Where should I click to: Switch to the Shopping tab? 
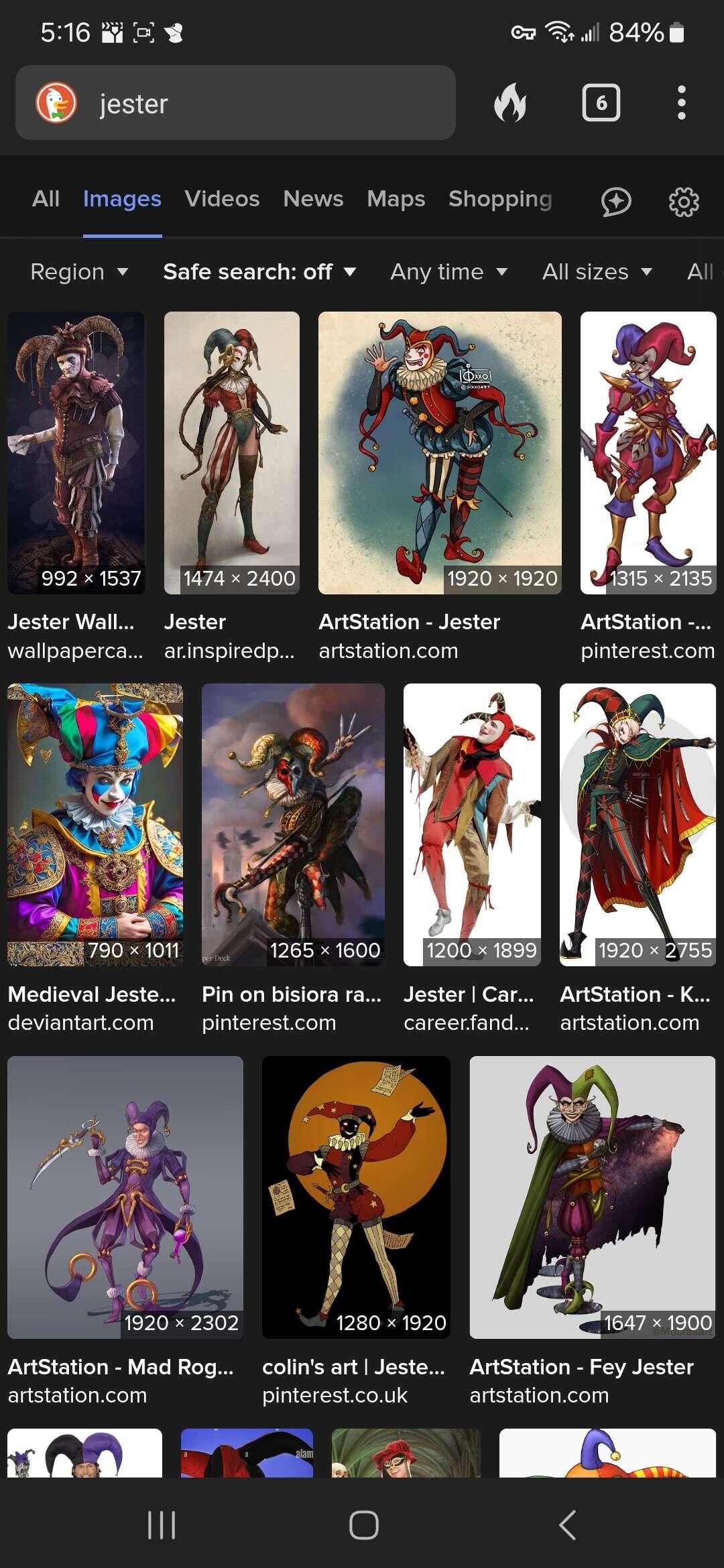pyautogui.click(x=500, y=199)
